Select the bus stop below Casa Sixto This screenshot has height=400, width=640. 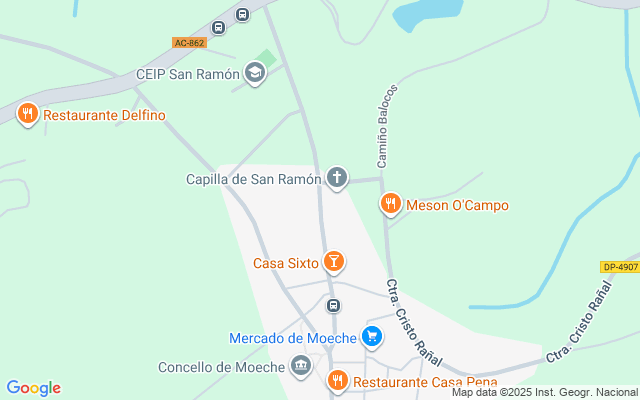[x=333, y=304]
